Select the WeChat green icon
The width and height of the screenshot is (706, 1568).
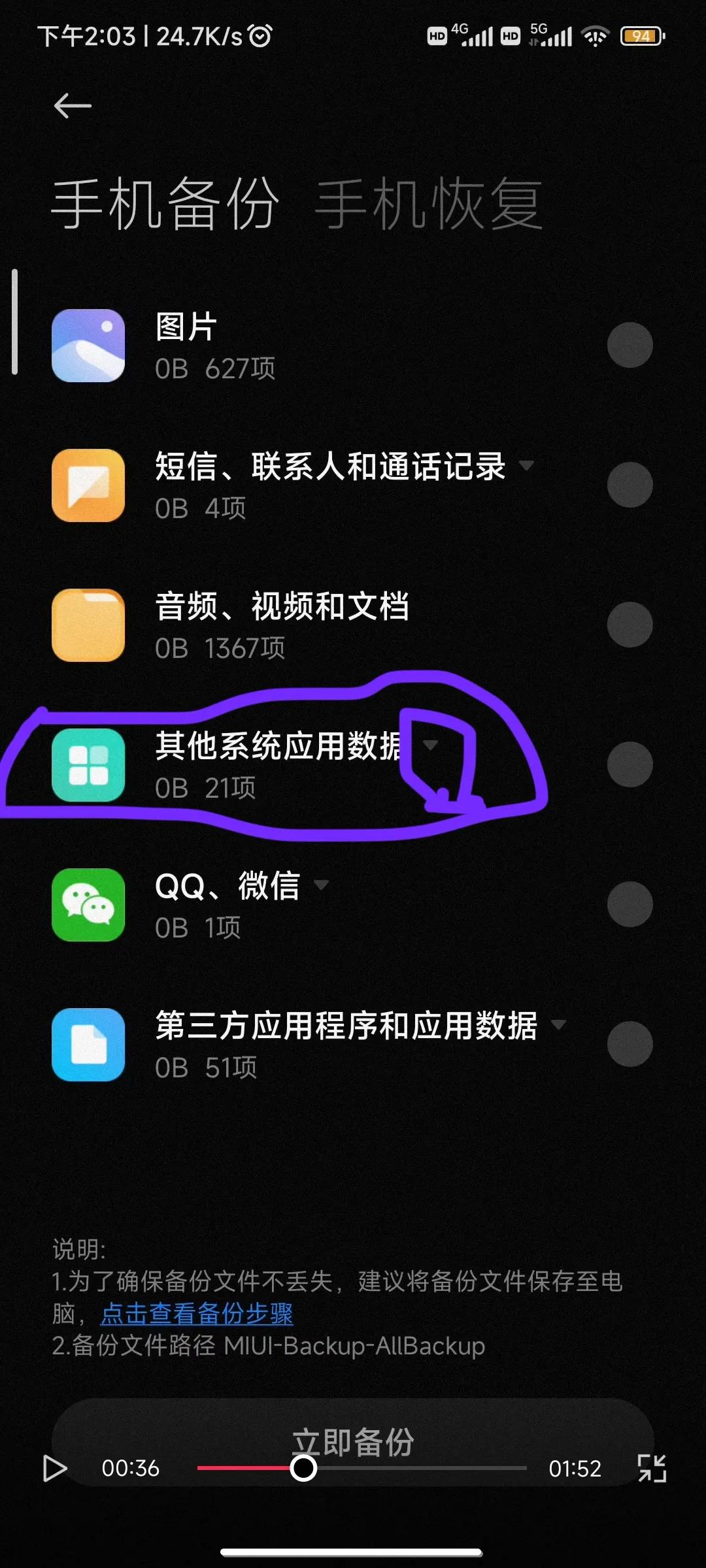click(x=88, y=905)
